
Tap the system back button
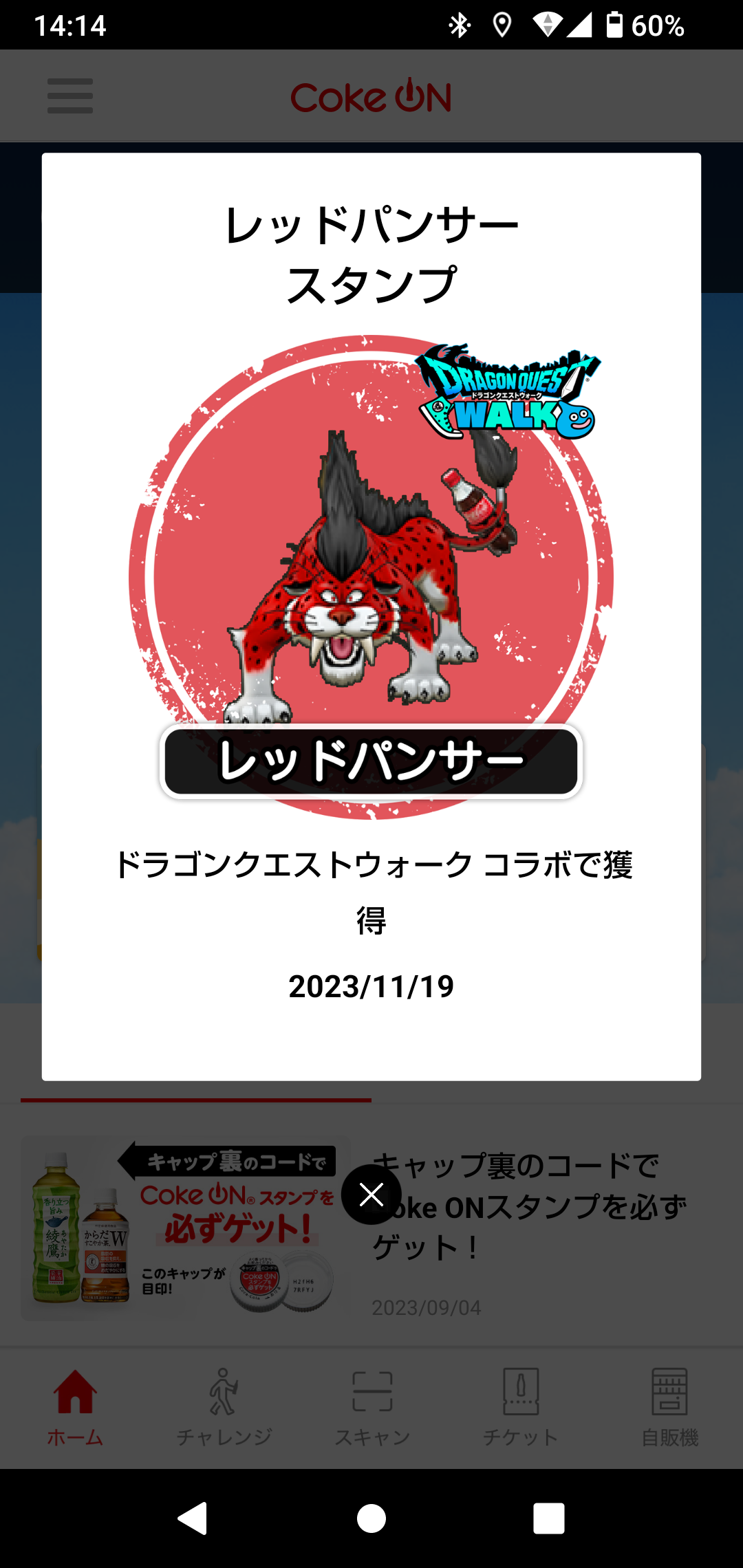point(193,1518)
